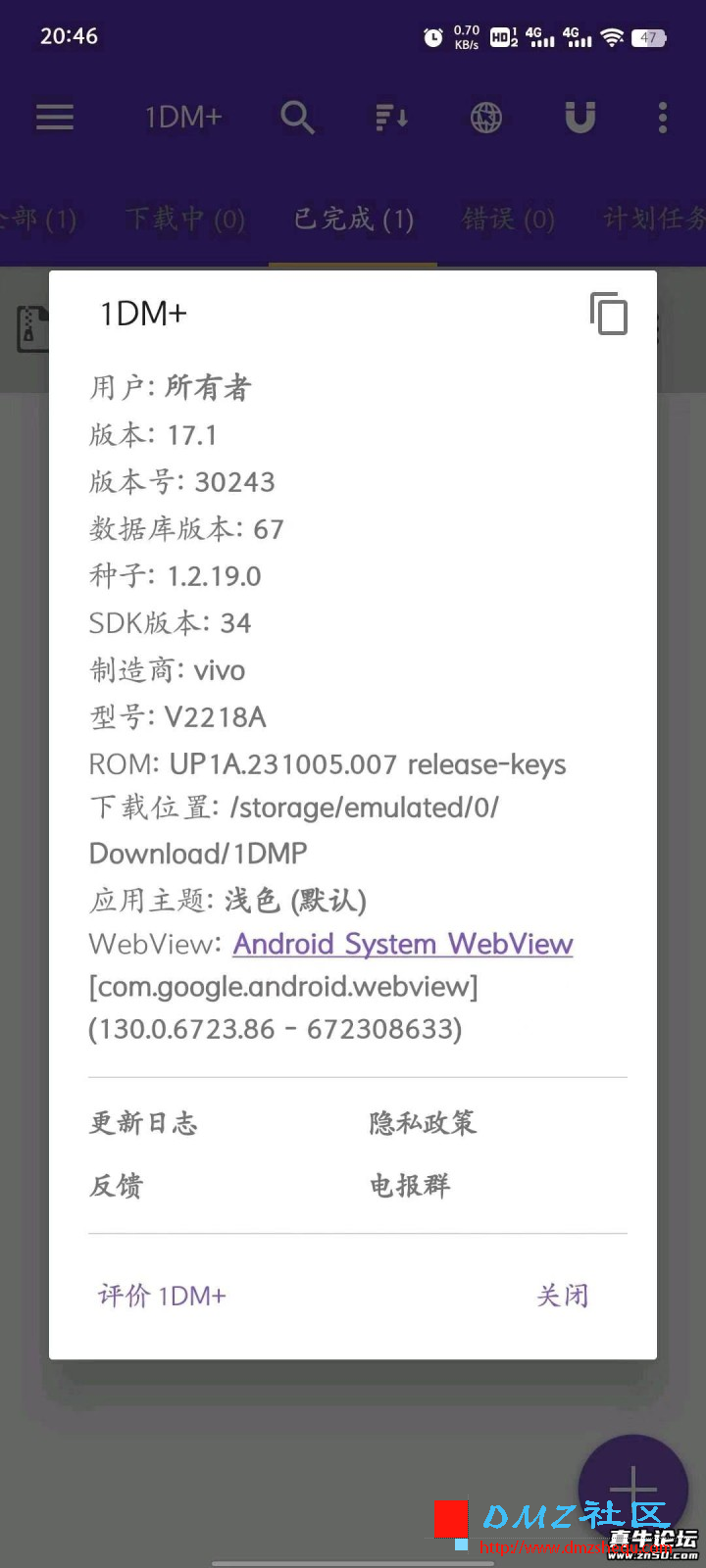Open the 电报群 Telegram group
This screenshot has height=1568, width=706.
tap(410, 1186)
